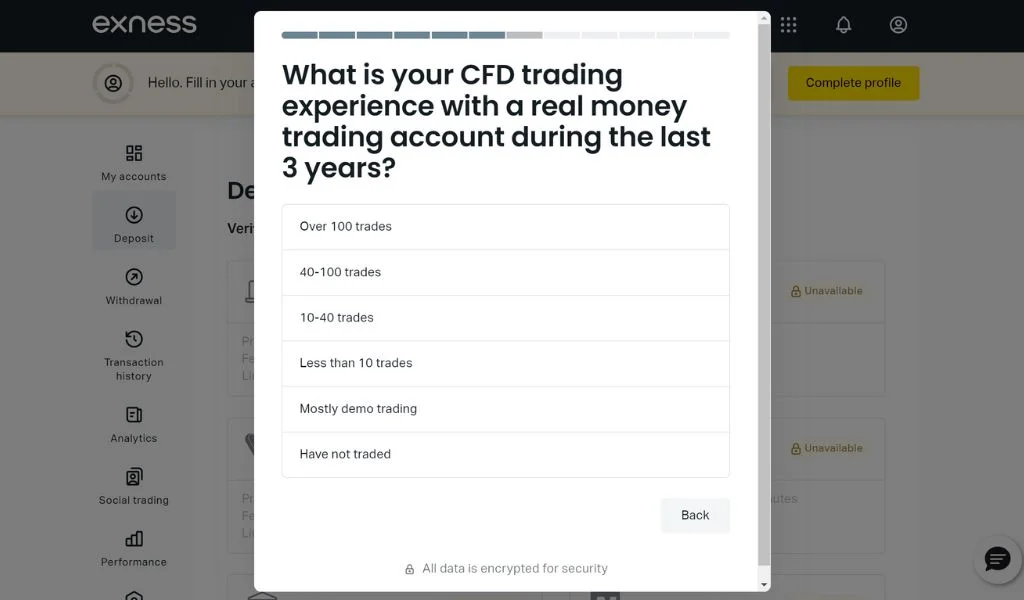
Task: Go back to the previous question
Action: pos(694,515)
